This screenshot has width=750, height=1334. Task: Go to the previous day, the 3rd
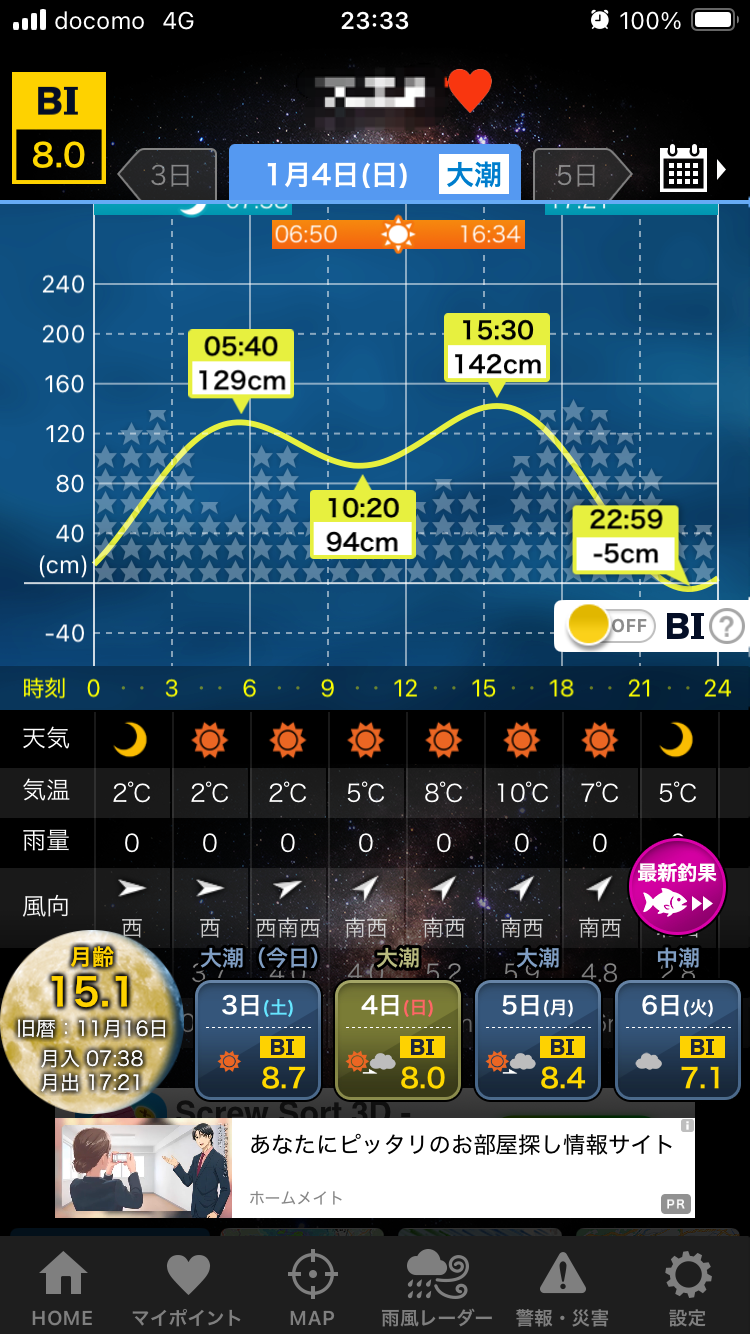(x=168, y=176)
